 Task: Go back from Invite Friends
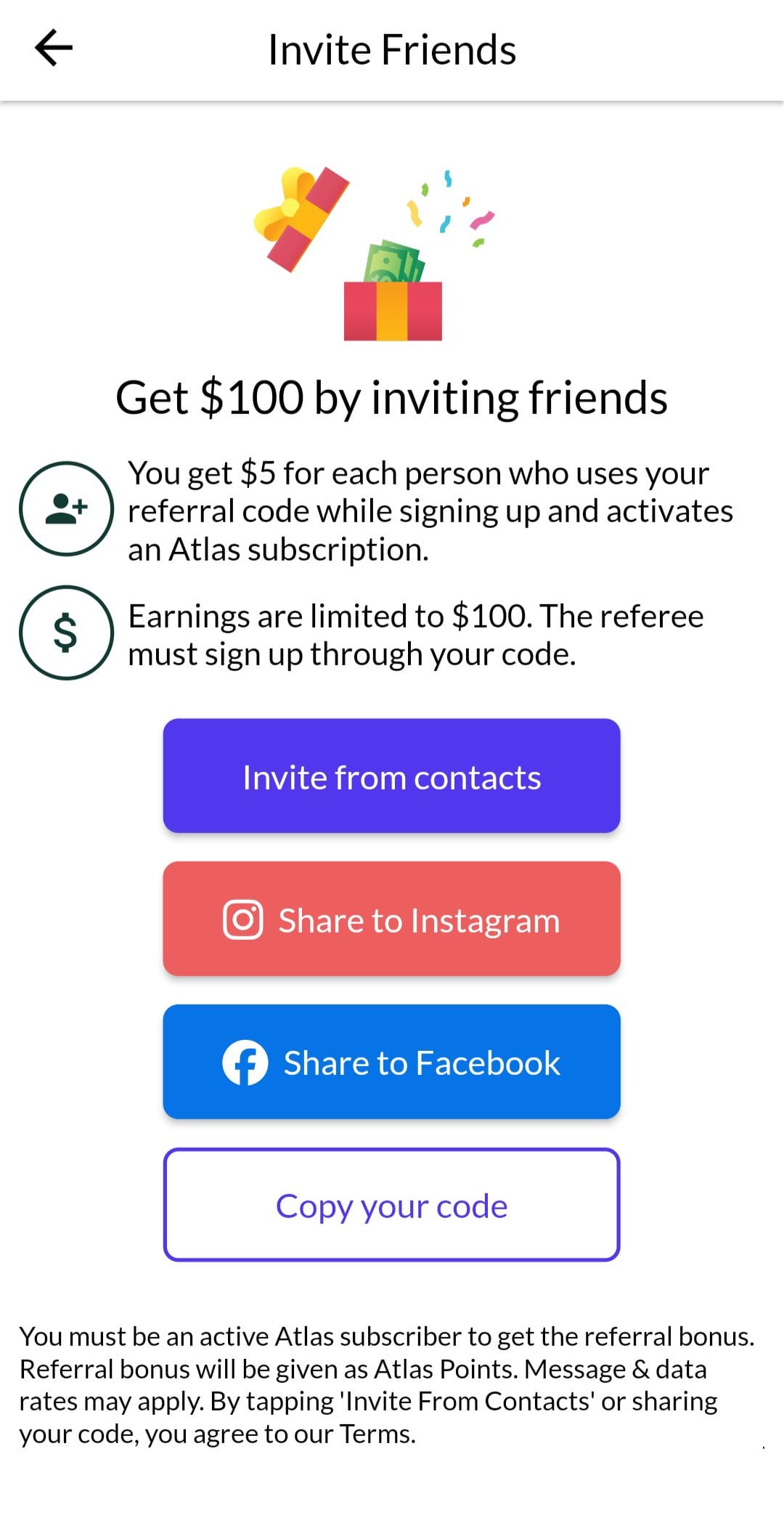pos(54,48)
